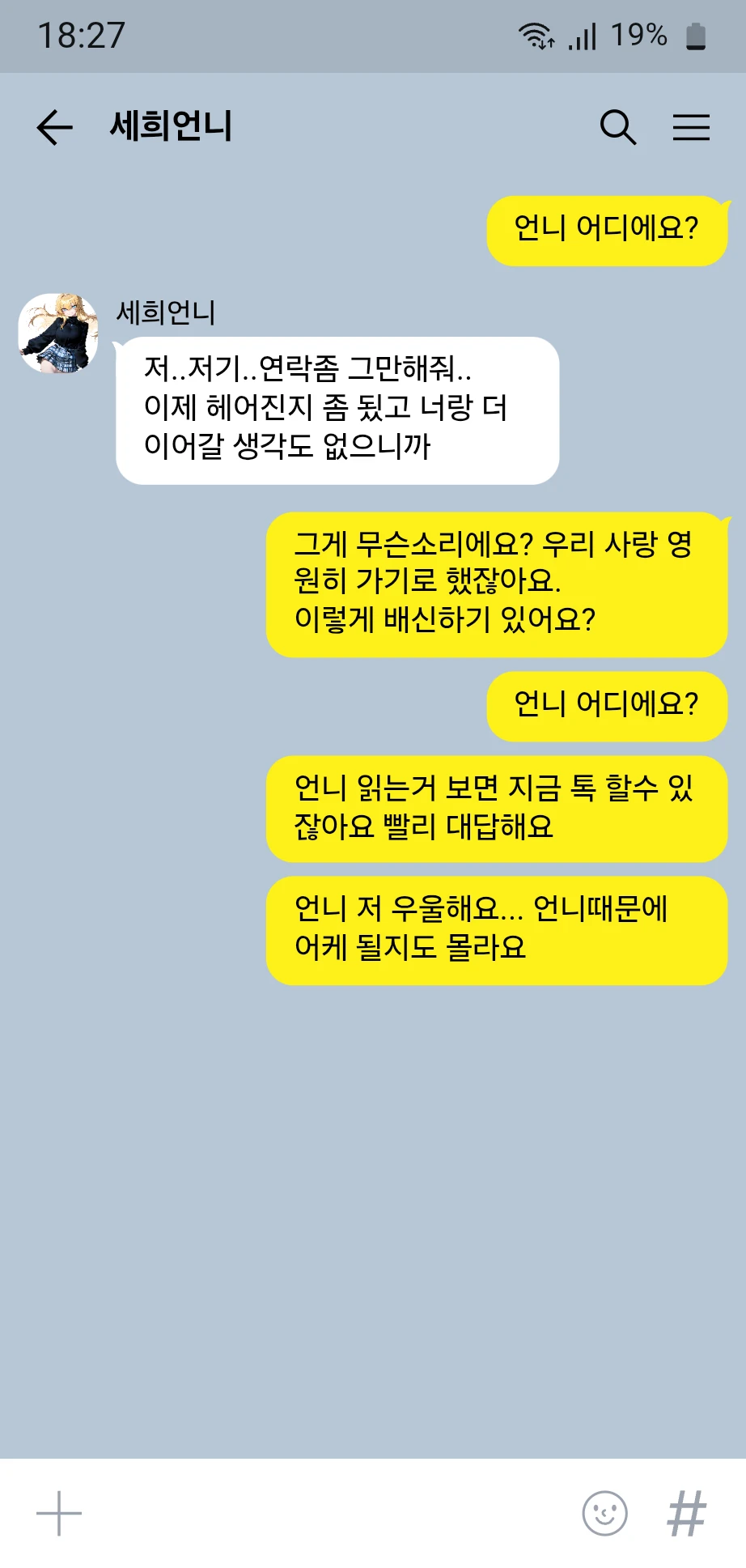The width and height of the screenshot is (746, 1568).
Task: Open the chat room hamburger menu
Action: click(691, 128)
